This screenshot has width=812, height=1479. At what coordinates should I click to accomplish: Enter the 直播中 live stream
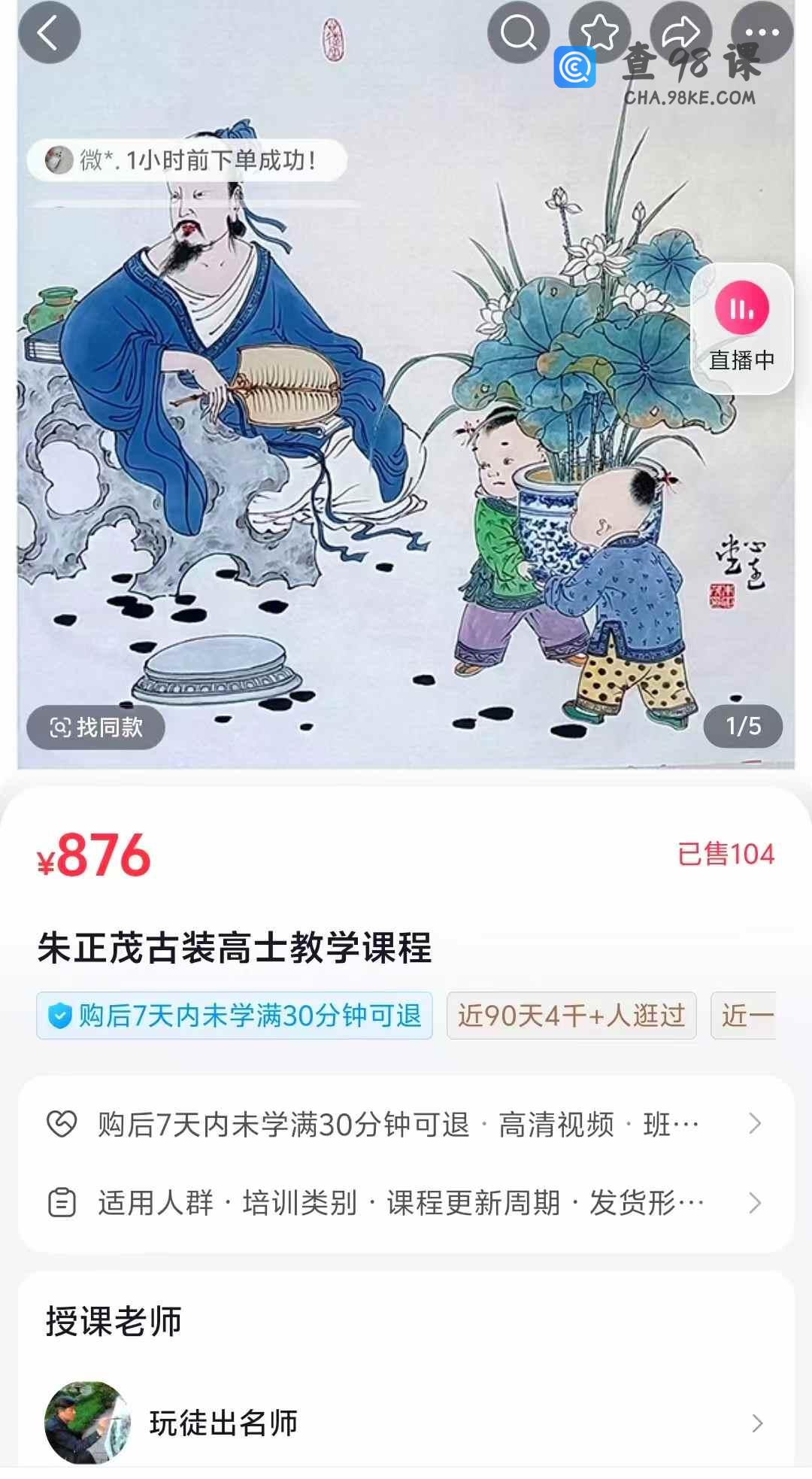click(741, 328)
